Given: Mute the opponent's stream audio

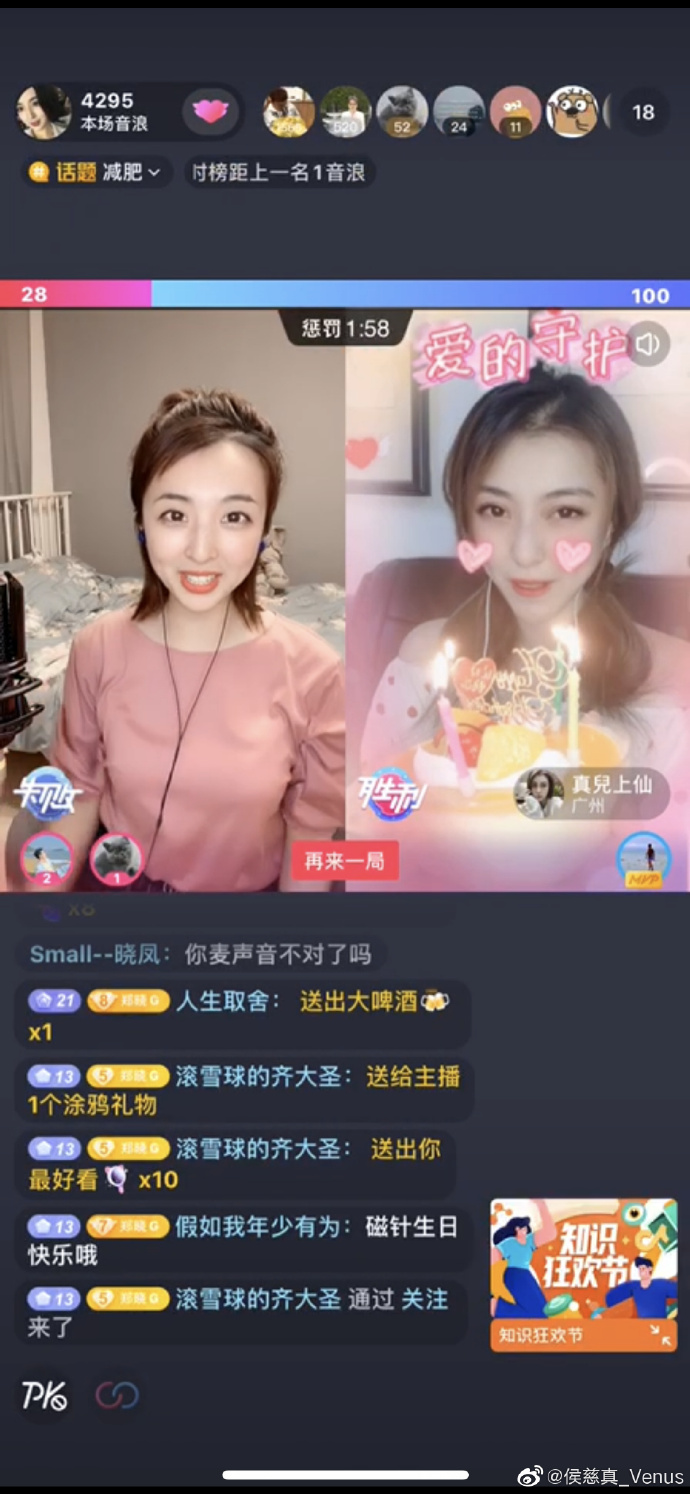Looking at the screenshot, I should pyautogui.click(x=648, y=345).
